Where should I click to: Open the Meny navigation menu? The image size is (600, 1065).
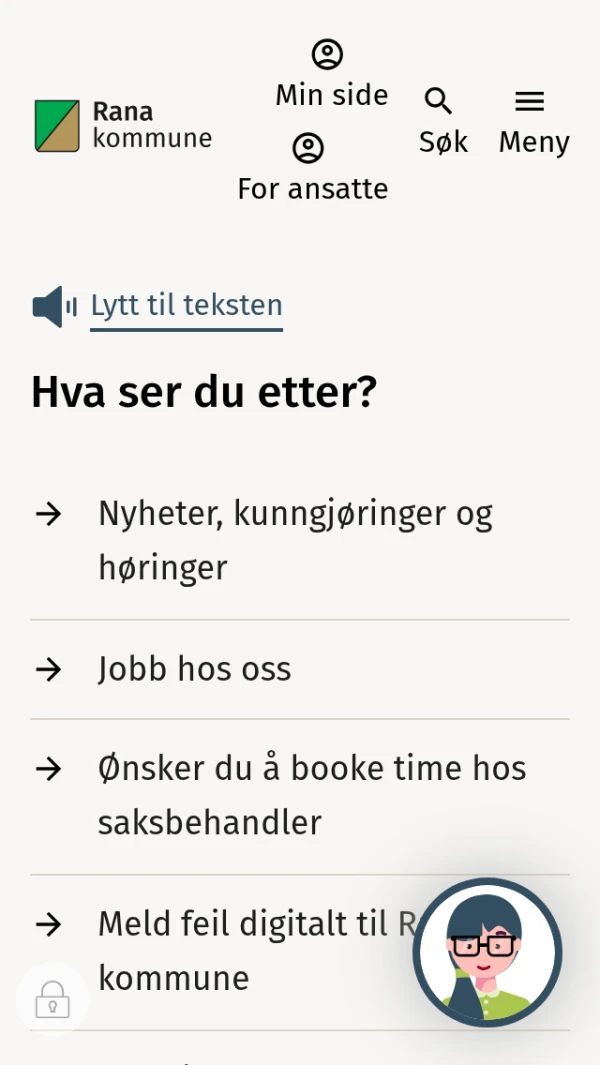(533, 122)
